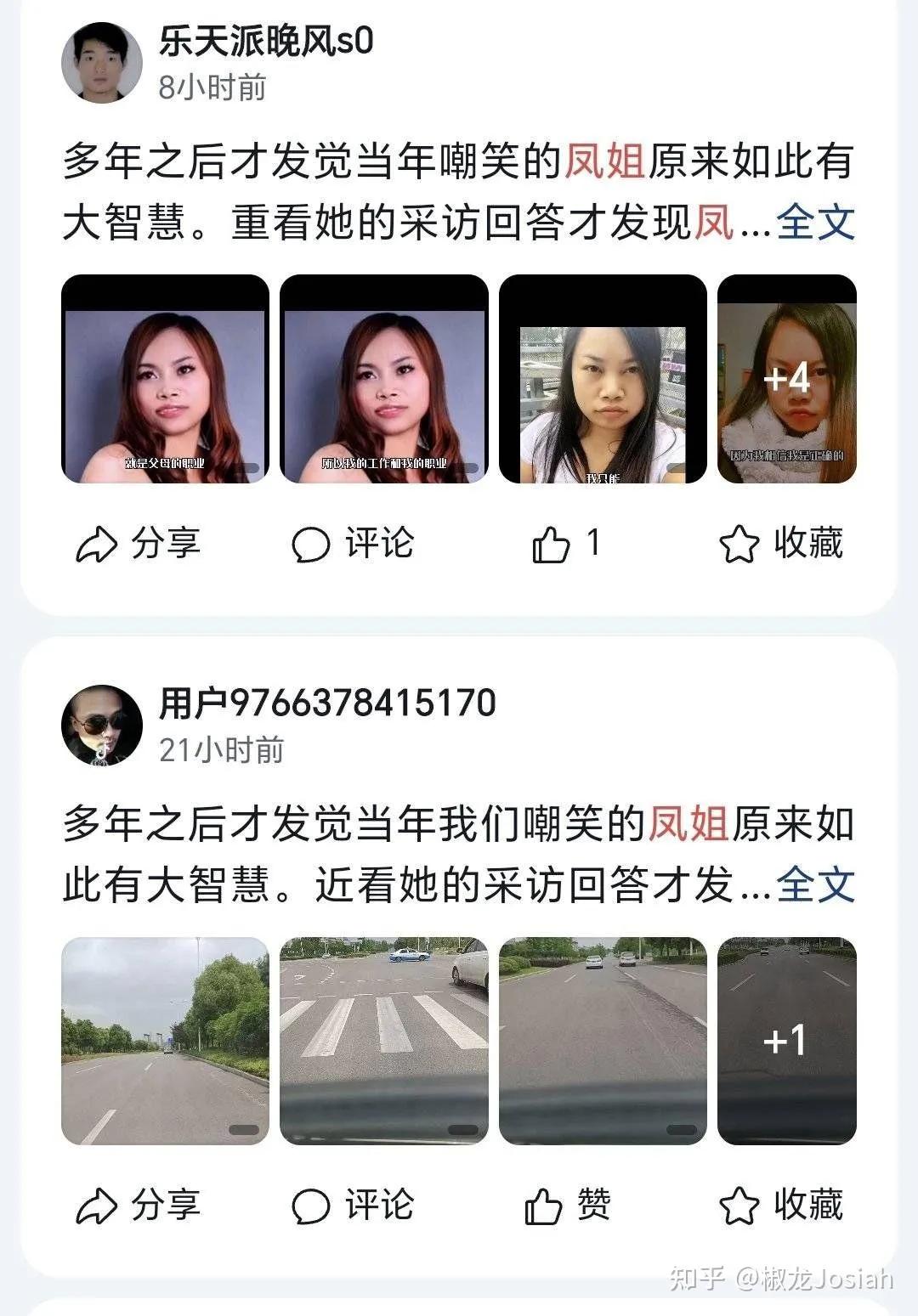The image size is (918, 1316).
Task: Open 乐天派晚风s0's profile avatar
Action: click(102, 61)
